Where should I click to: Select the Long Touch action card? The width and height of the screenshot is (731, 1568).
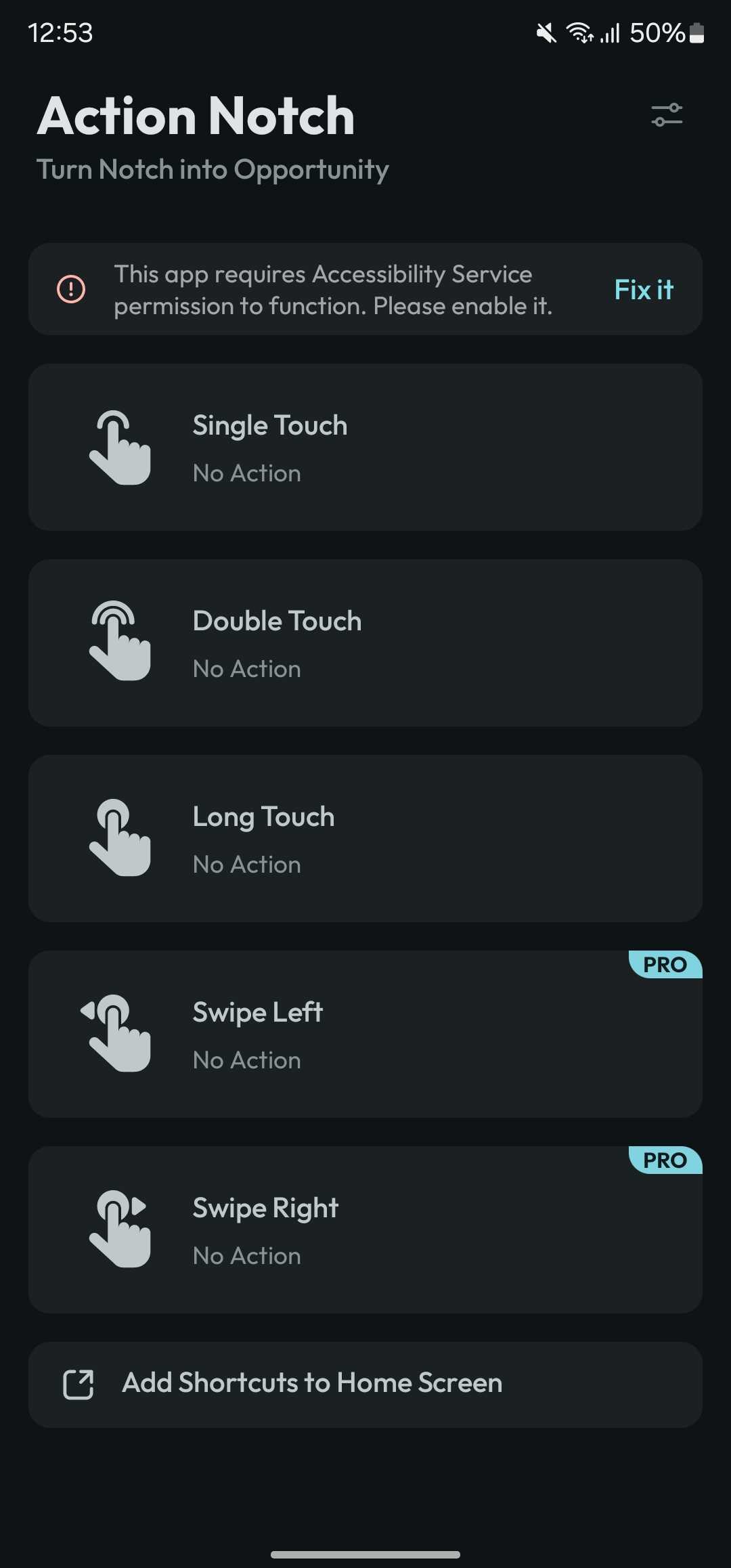pyautogui.click(x=365, y=839)
